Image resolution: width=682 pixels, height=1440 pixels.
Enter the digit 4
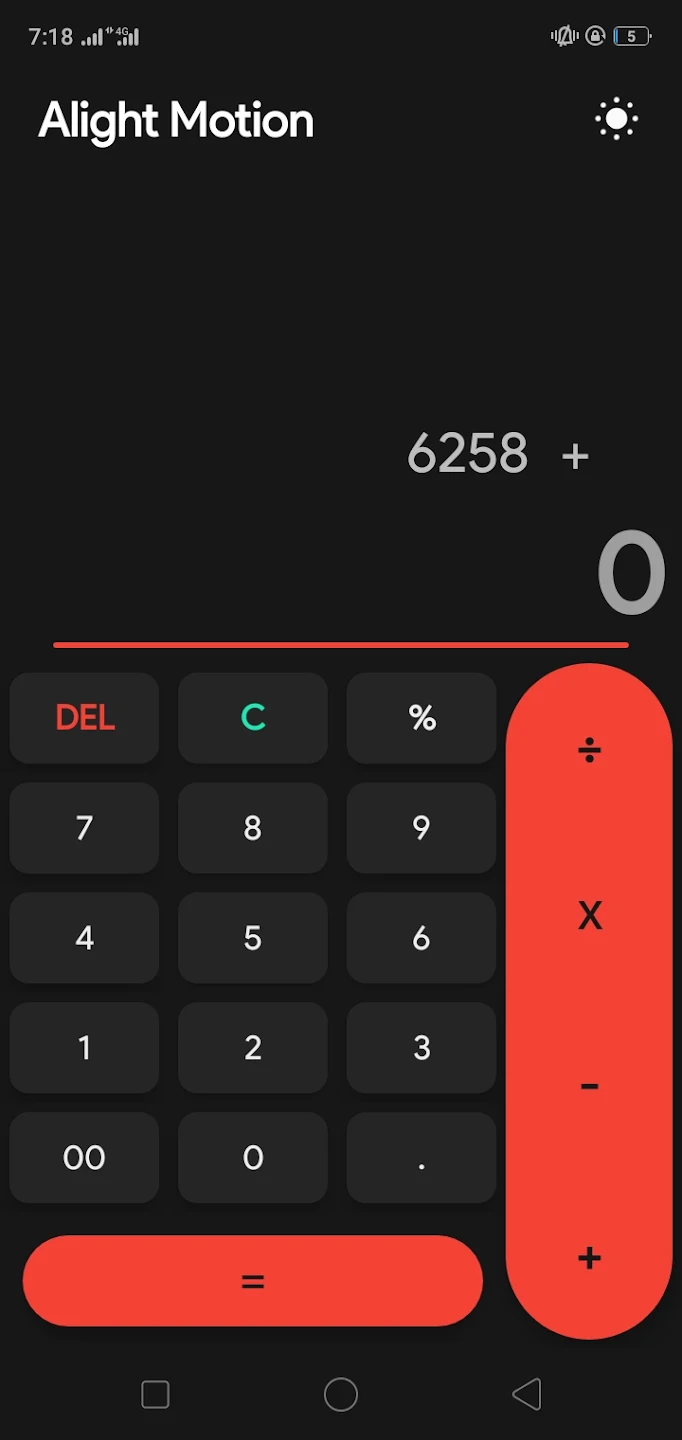point(84,938)
